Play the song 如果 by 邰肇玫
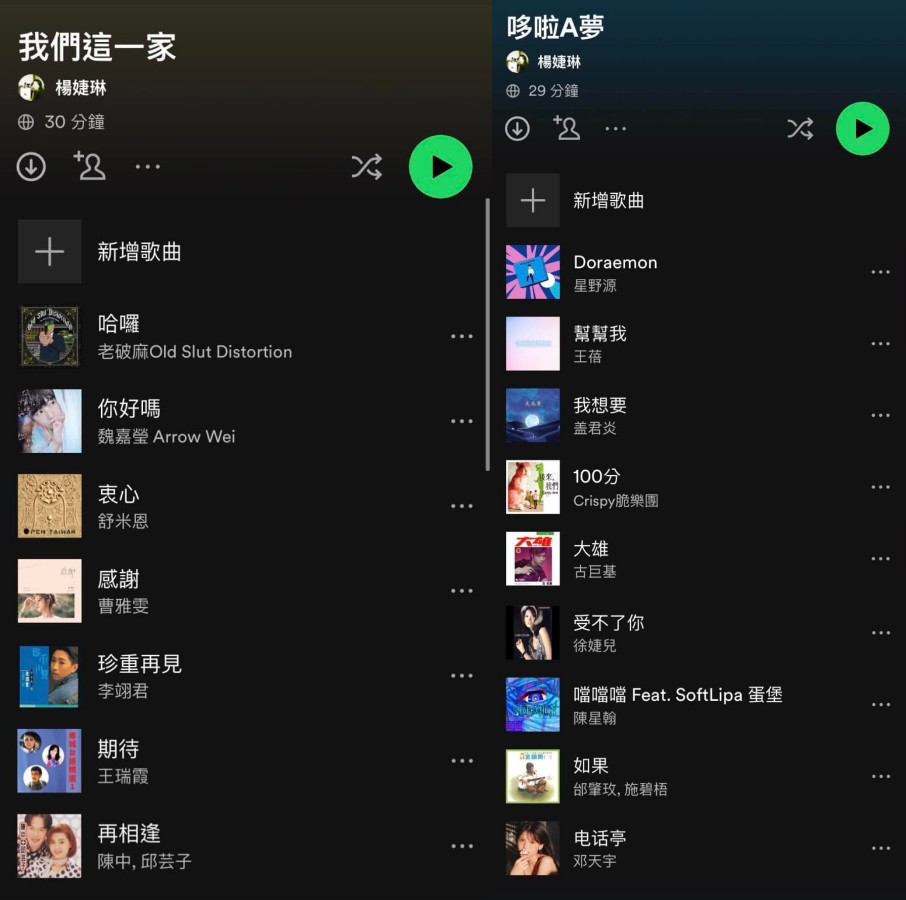This screenshot has height=900, width=906. click(591, 766)
